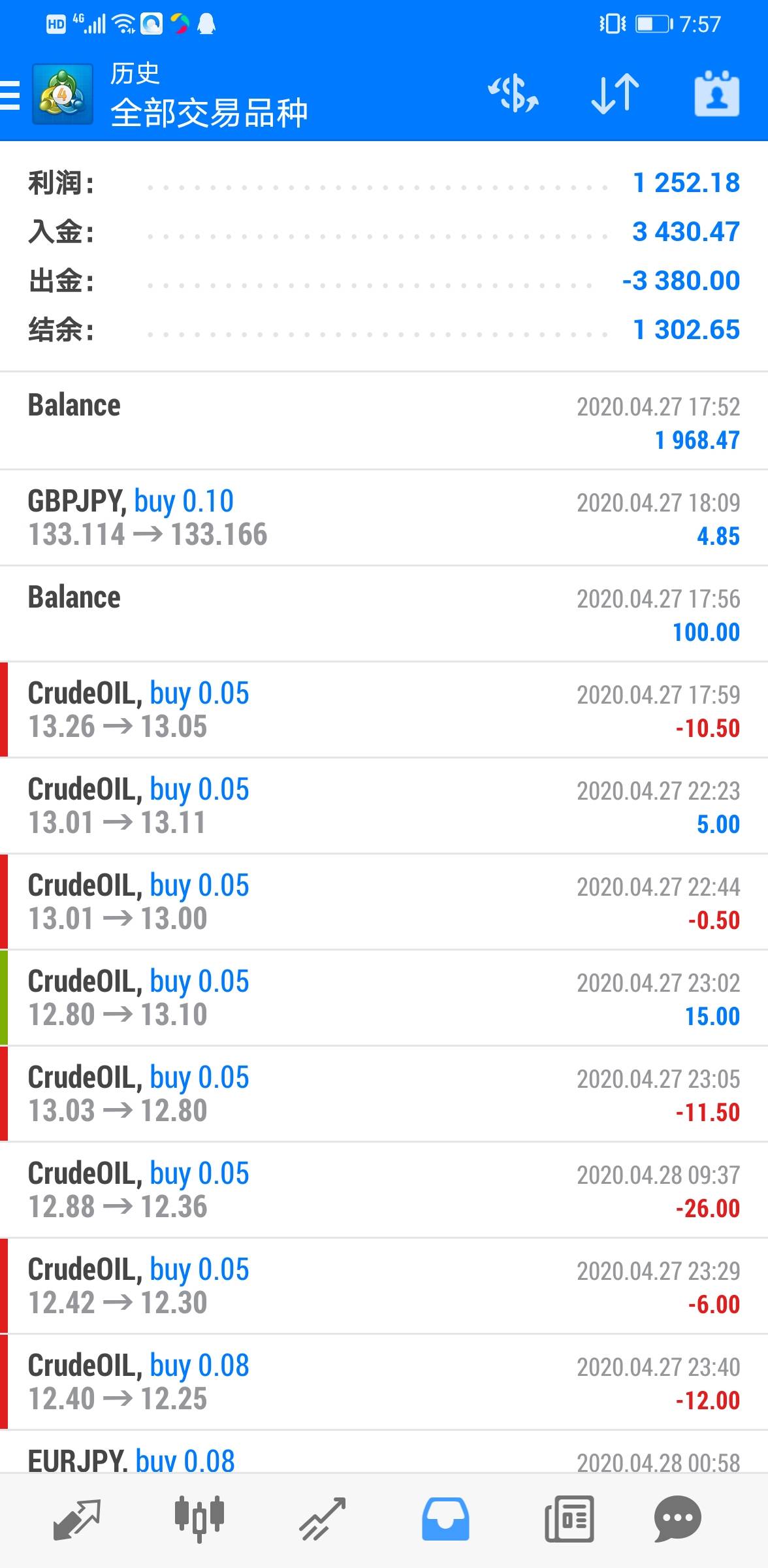The image size is (768, 1568).
Task: Select CrudeOIL buy 0.08 trade
Action: [x=384, y=1382]
